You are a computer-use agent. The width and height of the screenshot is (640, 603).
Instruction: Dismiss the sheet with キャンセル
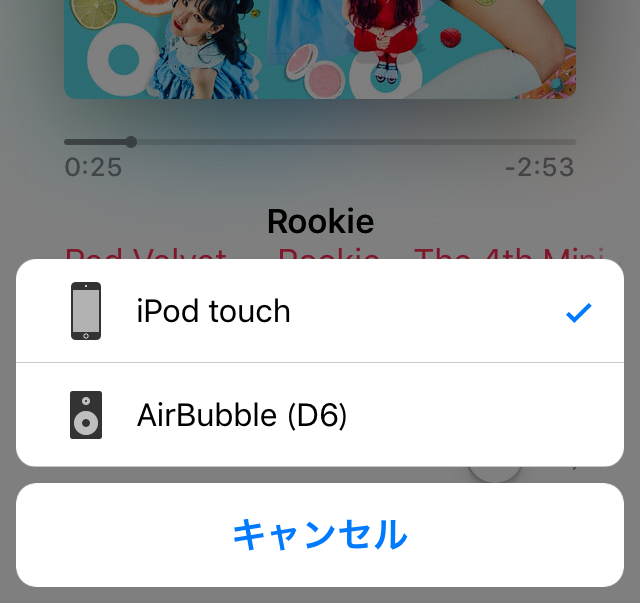319,535
